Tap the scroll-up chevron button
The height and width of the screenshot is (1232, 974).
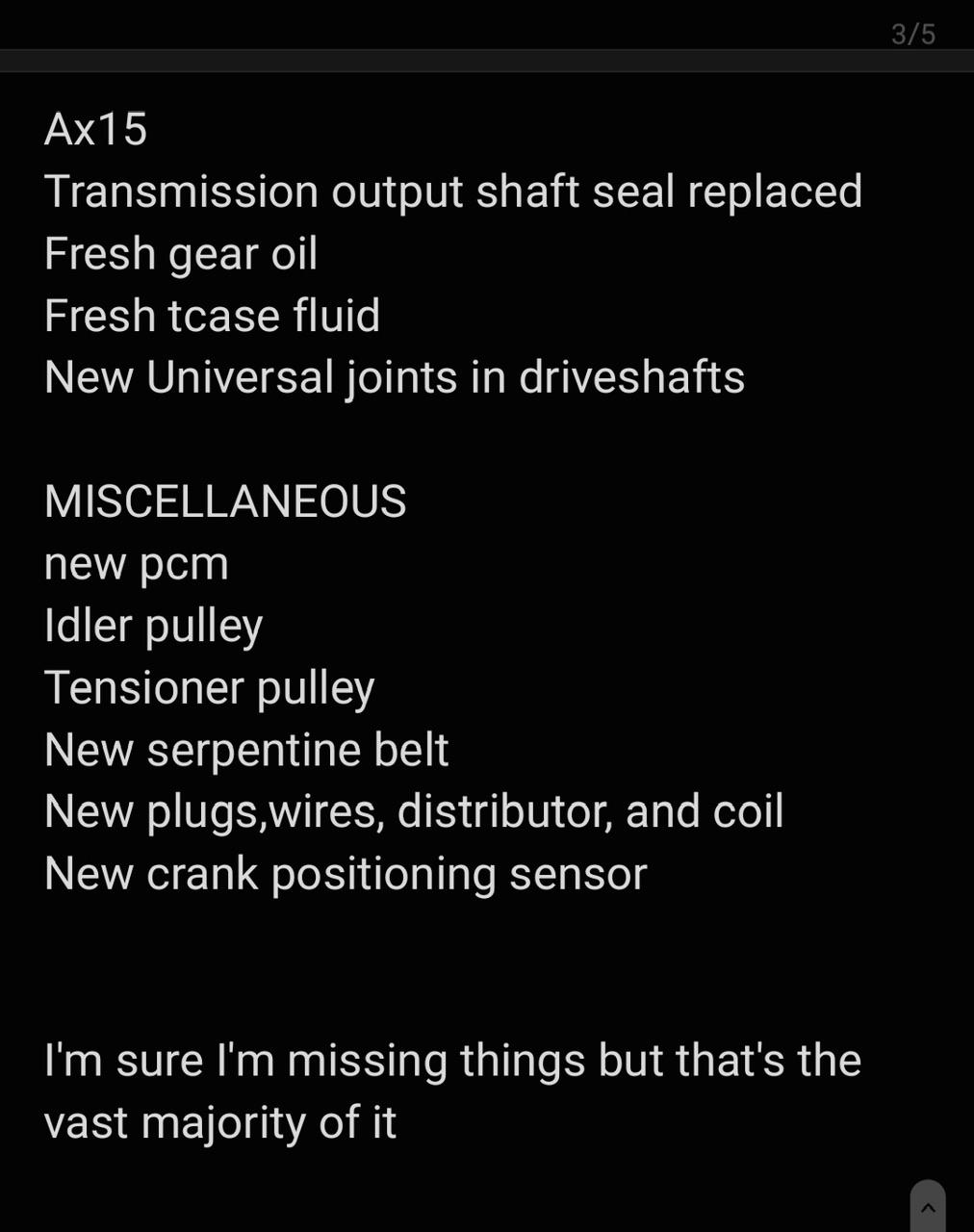pyautogui.click(x=928, y=1207)
